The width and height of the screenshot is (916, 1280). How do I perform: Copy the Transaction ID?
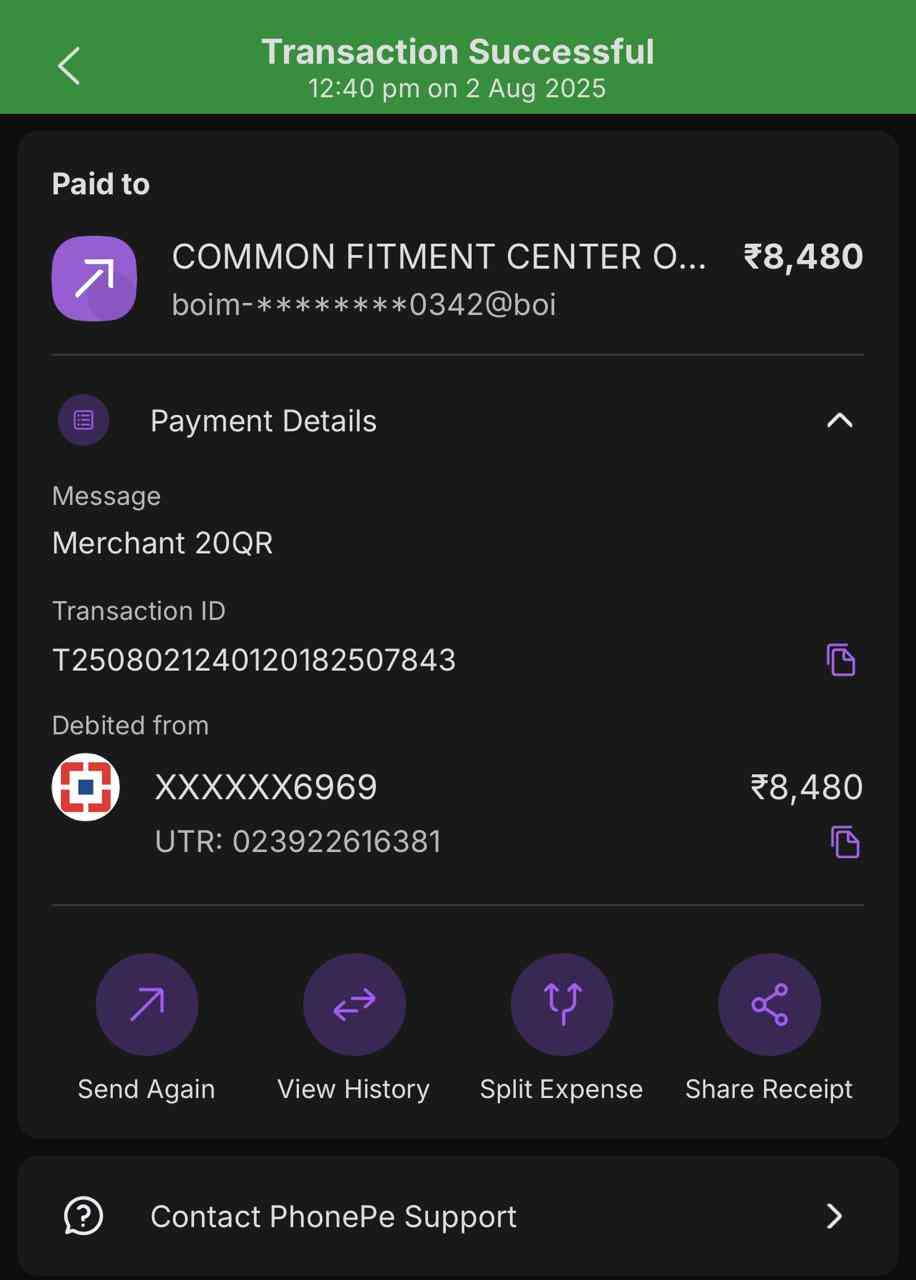click(840, 660)
